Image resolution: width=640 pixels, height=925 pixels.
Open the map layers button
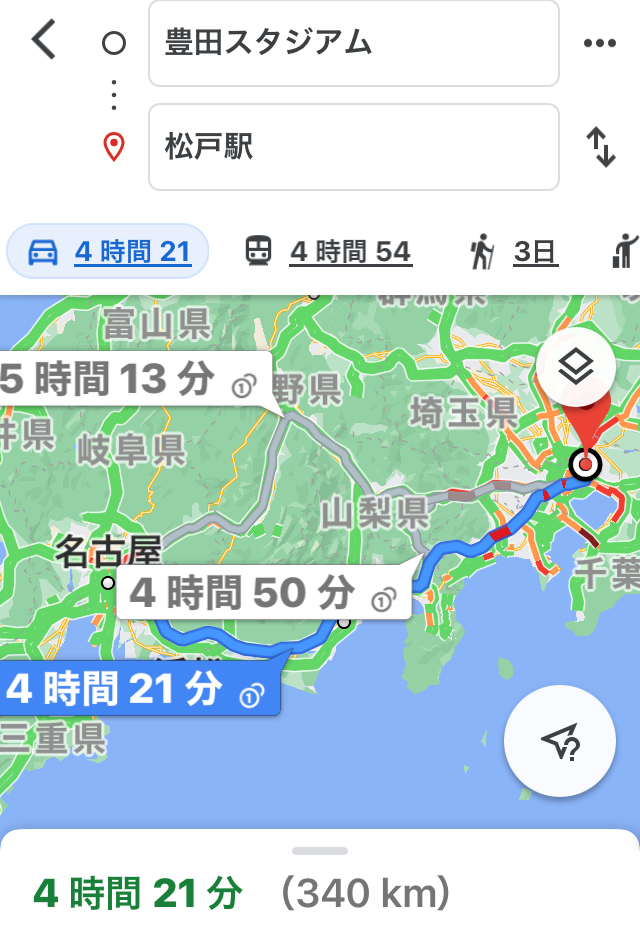[x=575, y=366]
